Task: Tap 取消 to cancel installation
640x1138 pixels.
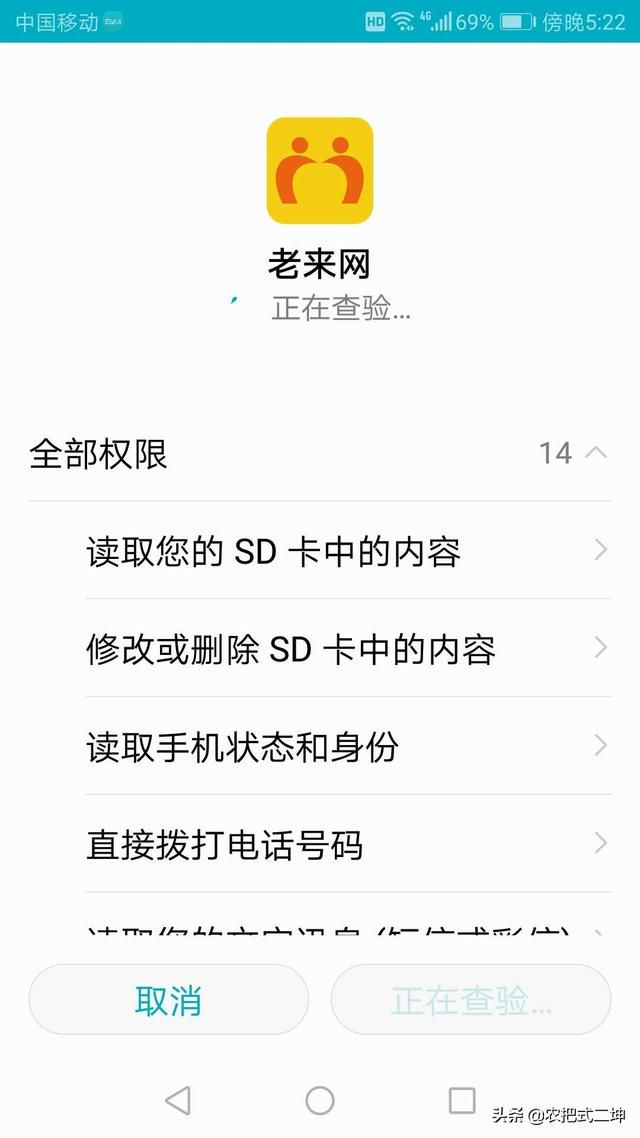Action: (168, 1000)
